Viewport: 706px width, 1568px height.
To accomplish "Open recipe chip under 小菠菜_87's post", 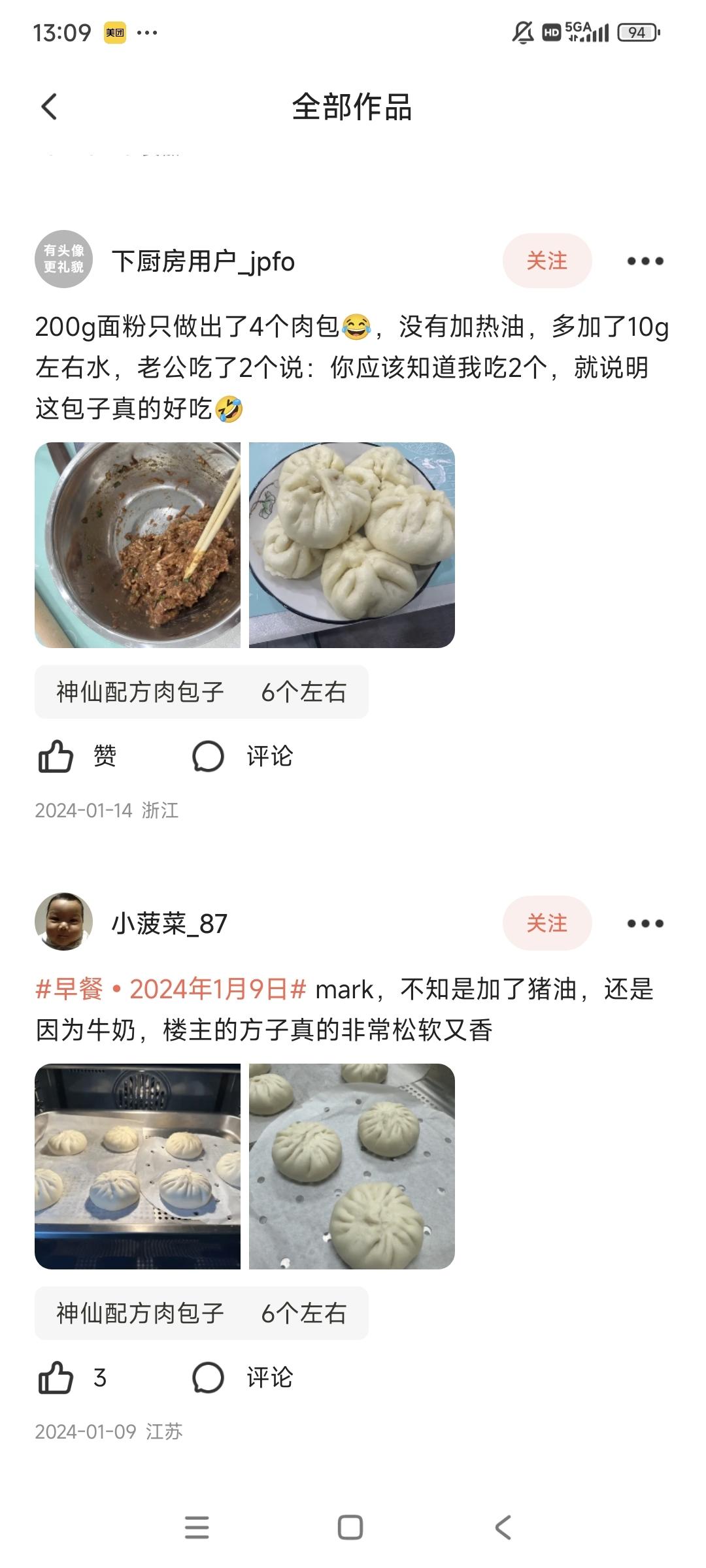I will point(201,1313).
